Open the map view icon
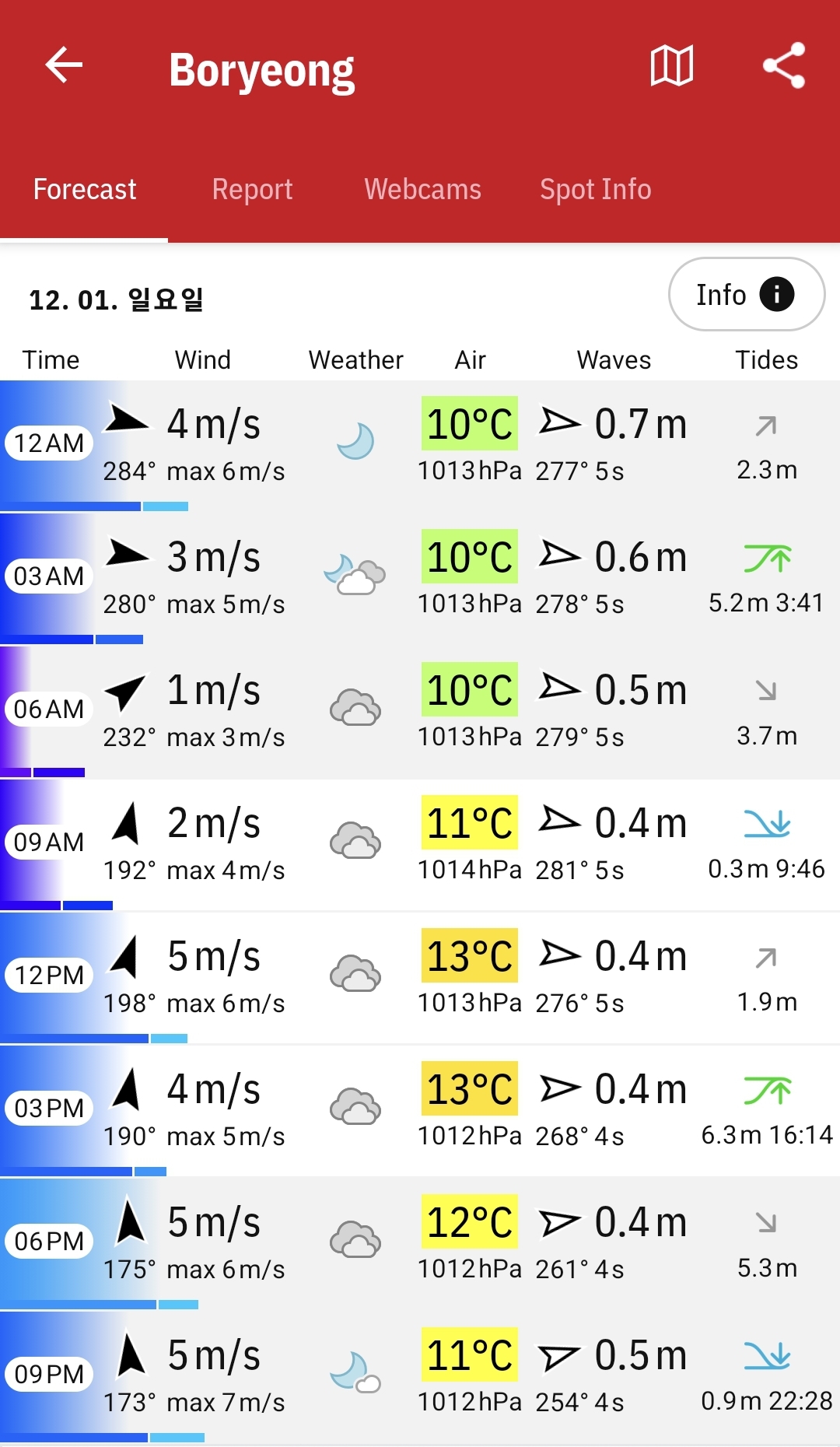Viewport: 840px width, 1447px height. click(672, 65)
